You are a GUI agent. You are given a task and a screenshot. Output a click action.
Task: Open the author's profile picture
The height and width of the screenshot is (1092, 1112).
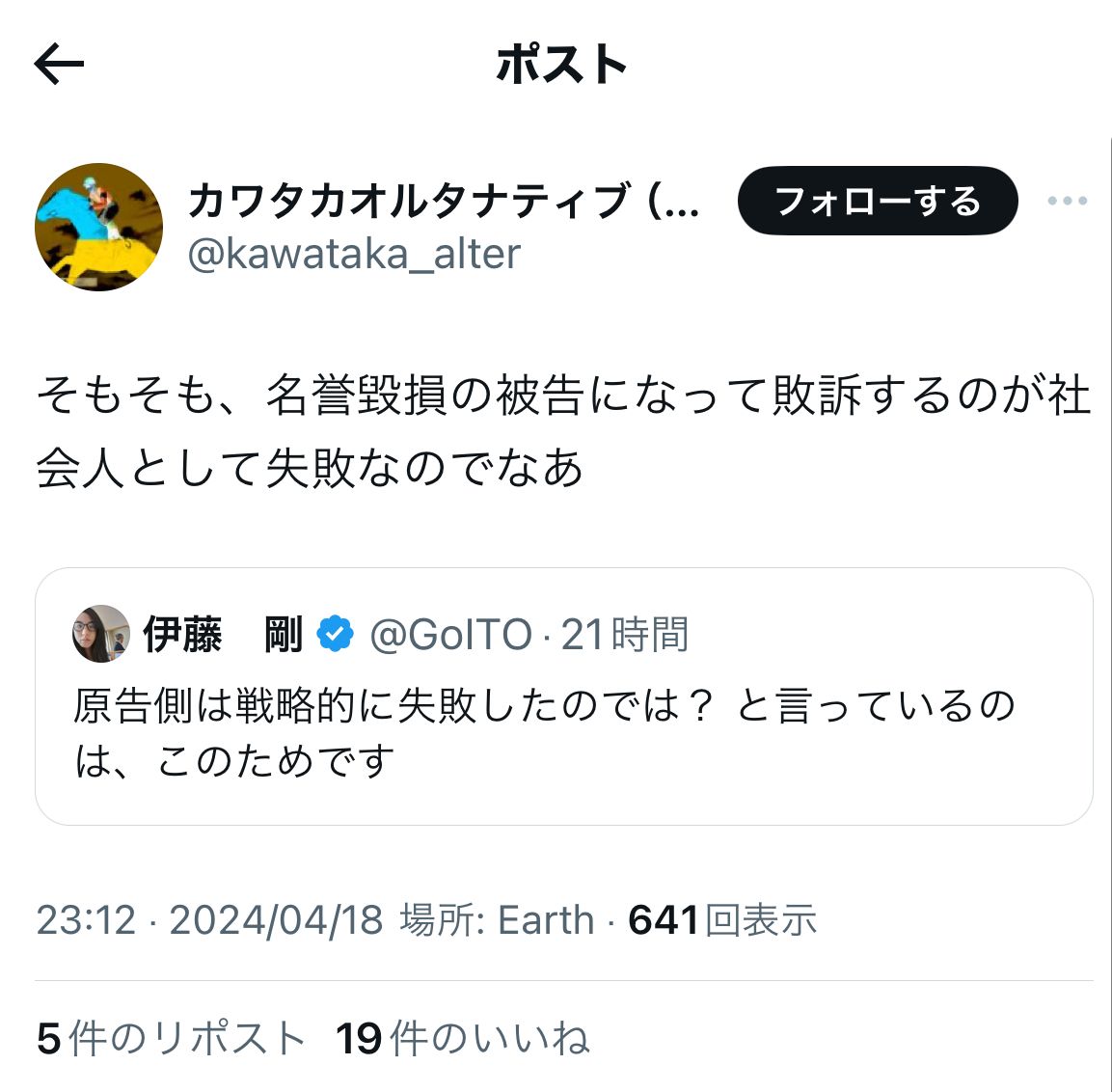point(98,228)
